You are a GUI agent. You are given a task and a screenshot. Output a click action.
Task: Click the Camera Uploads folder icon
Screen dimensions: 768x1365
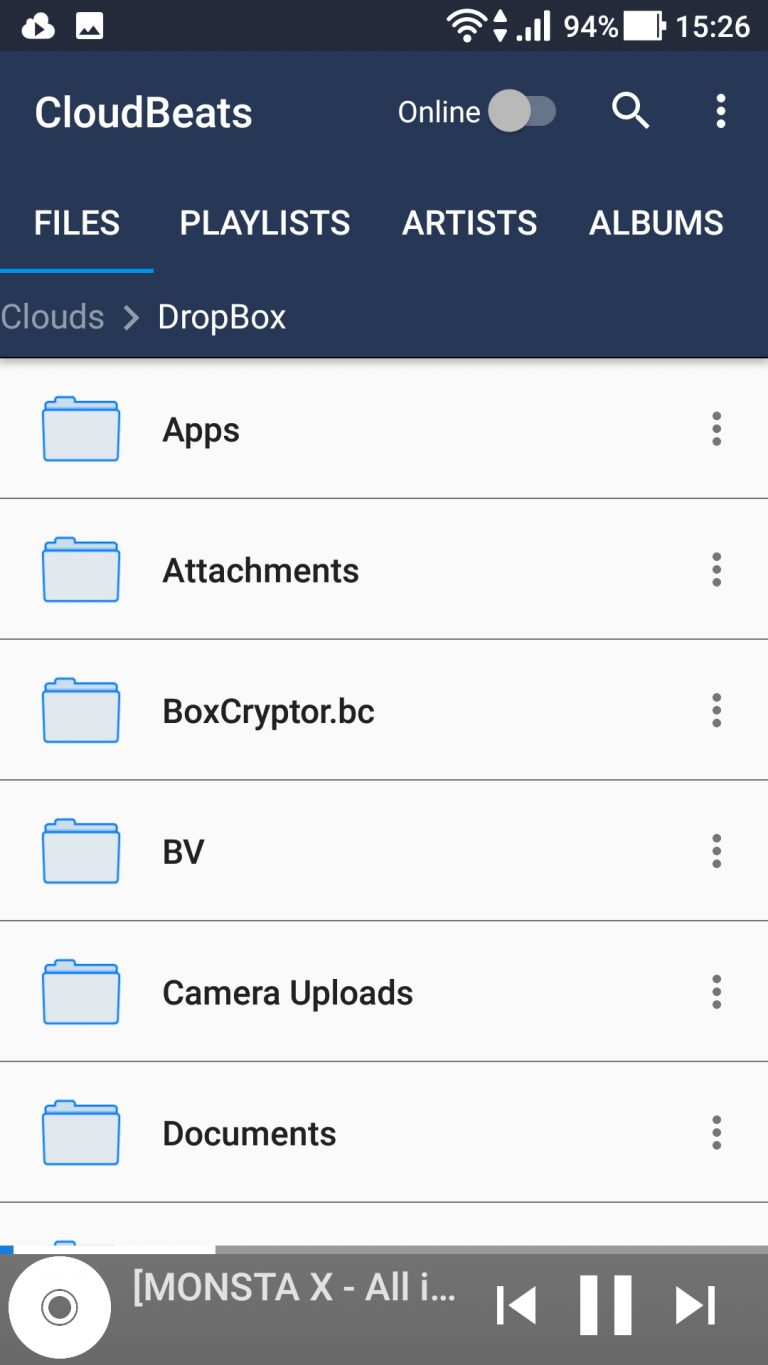(80, 991)
